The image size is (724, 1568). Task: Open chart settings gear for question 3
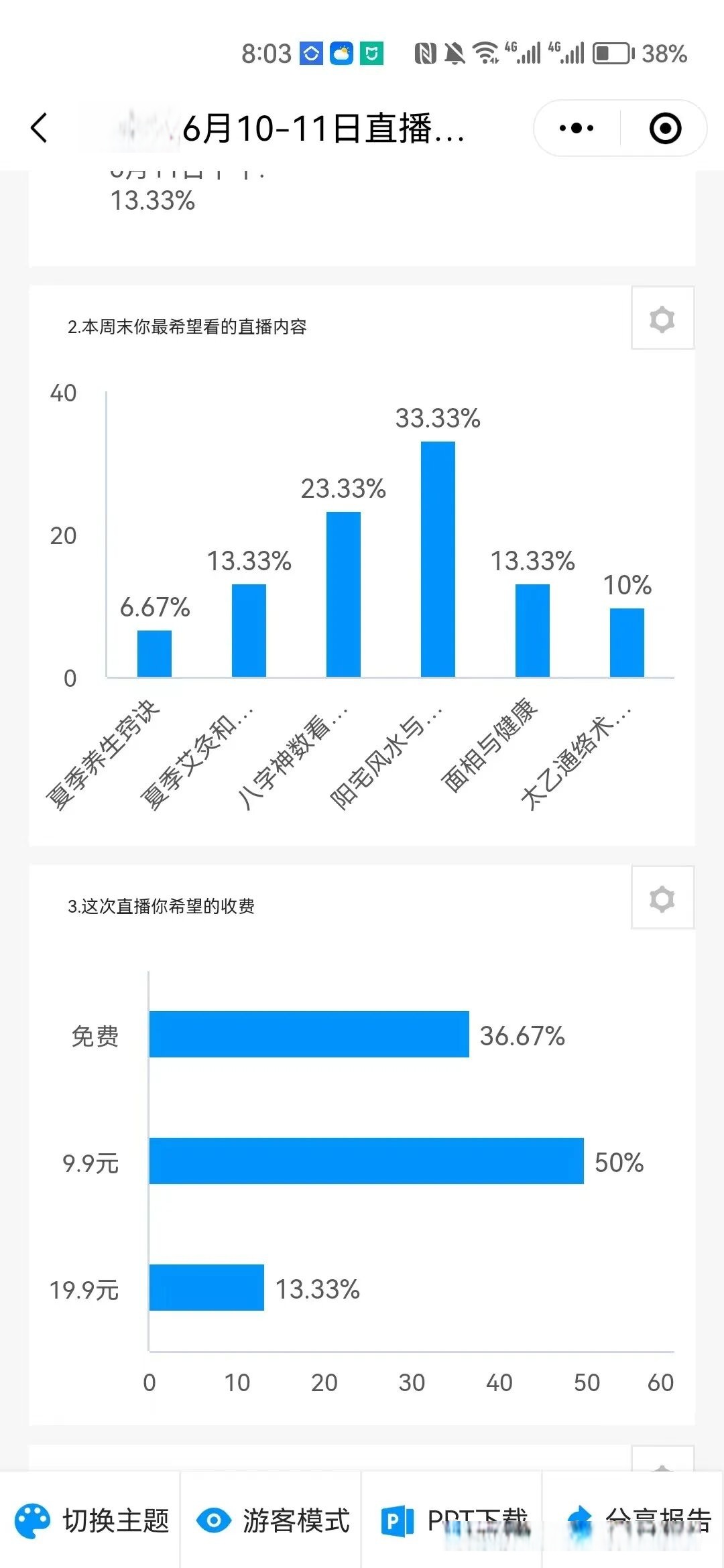click(x=662, y=898)
